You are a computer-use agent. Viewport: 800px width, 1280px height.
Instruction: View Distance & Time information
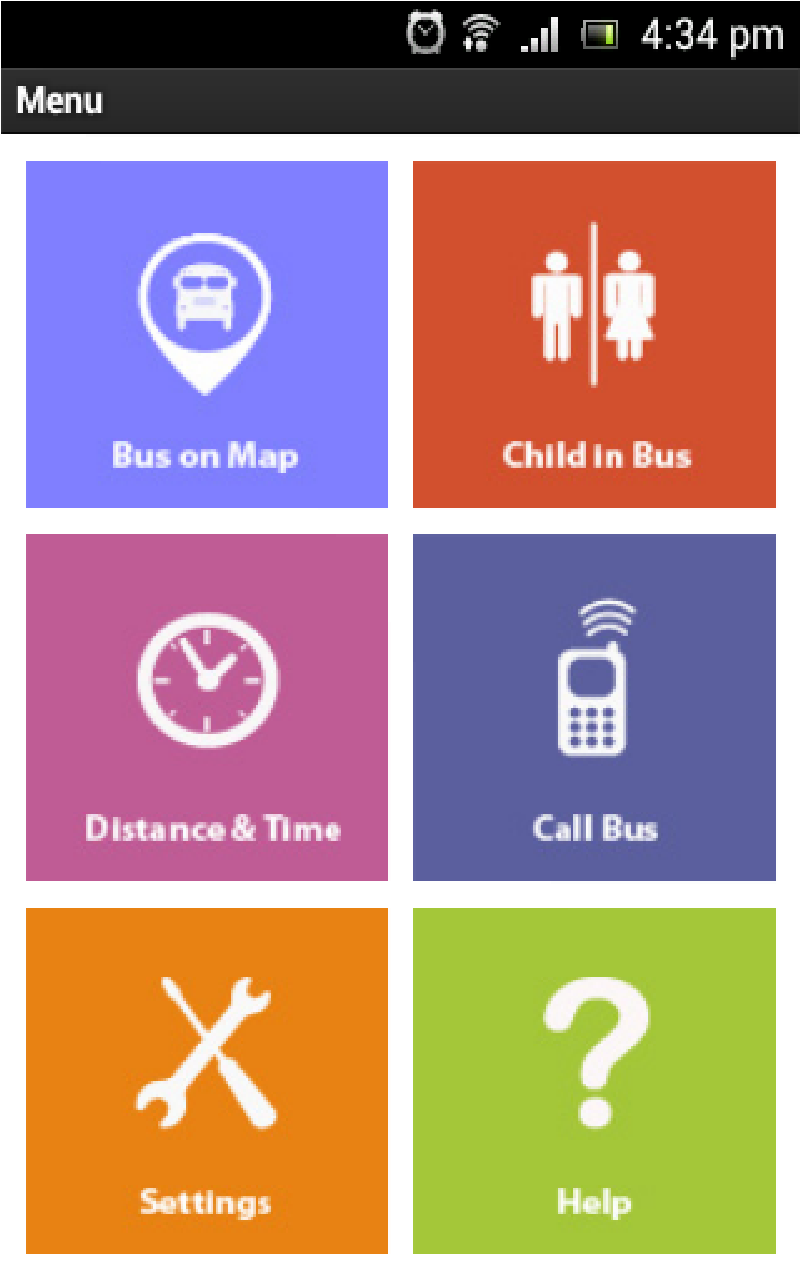(207, 708)
